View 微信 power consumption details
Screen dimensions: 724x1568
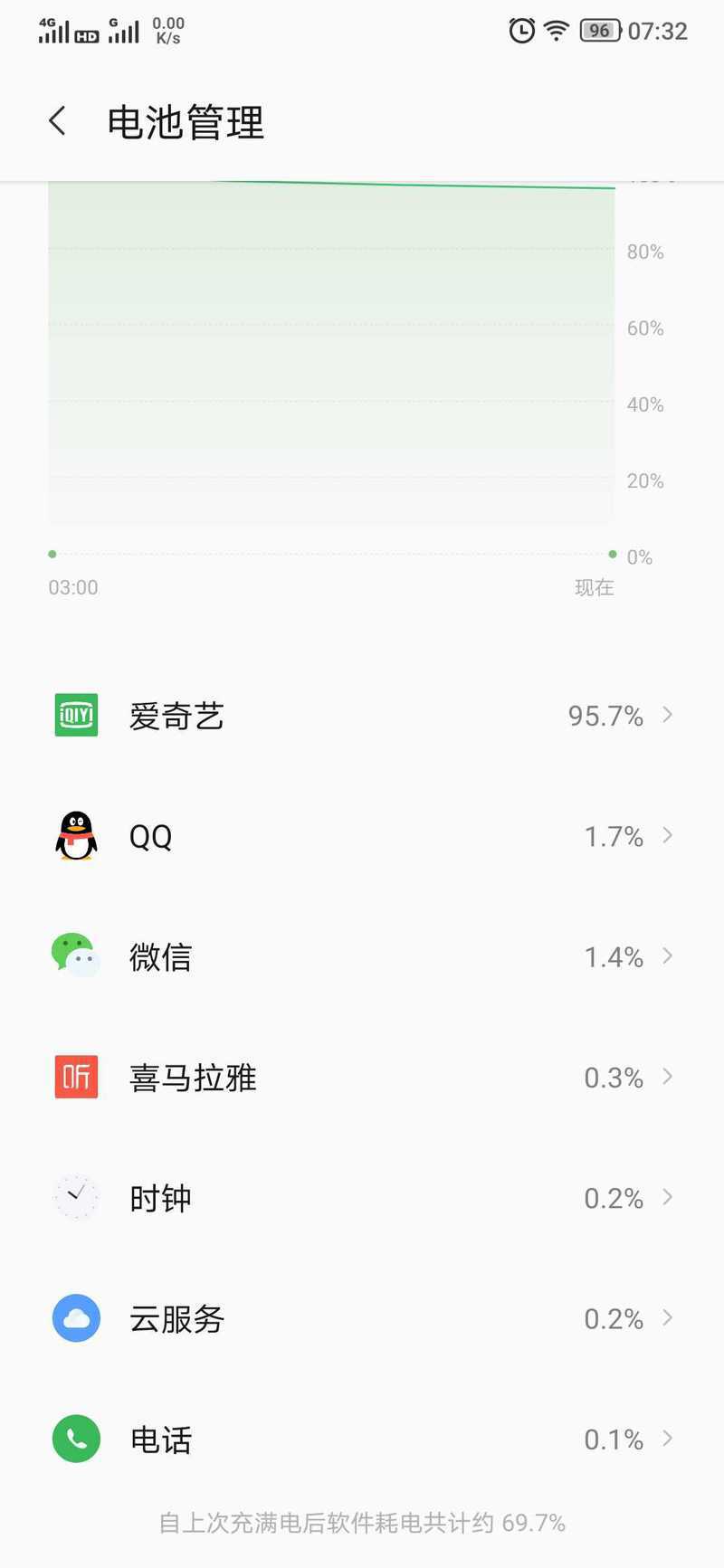pos(362,956)
